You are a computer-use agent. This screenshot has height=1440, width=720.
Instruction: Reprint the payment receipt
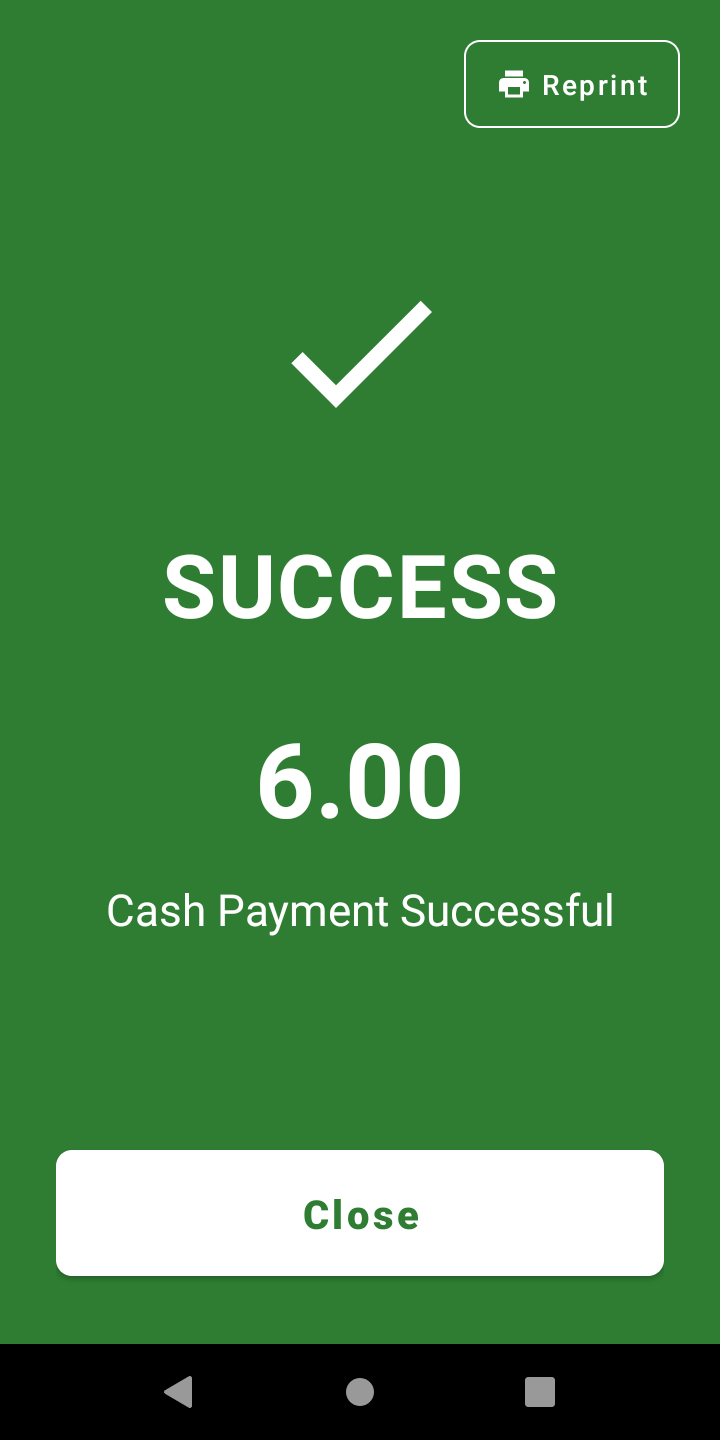pyautogui.click(x=572, y=84)
